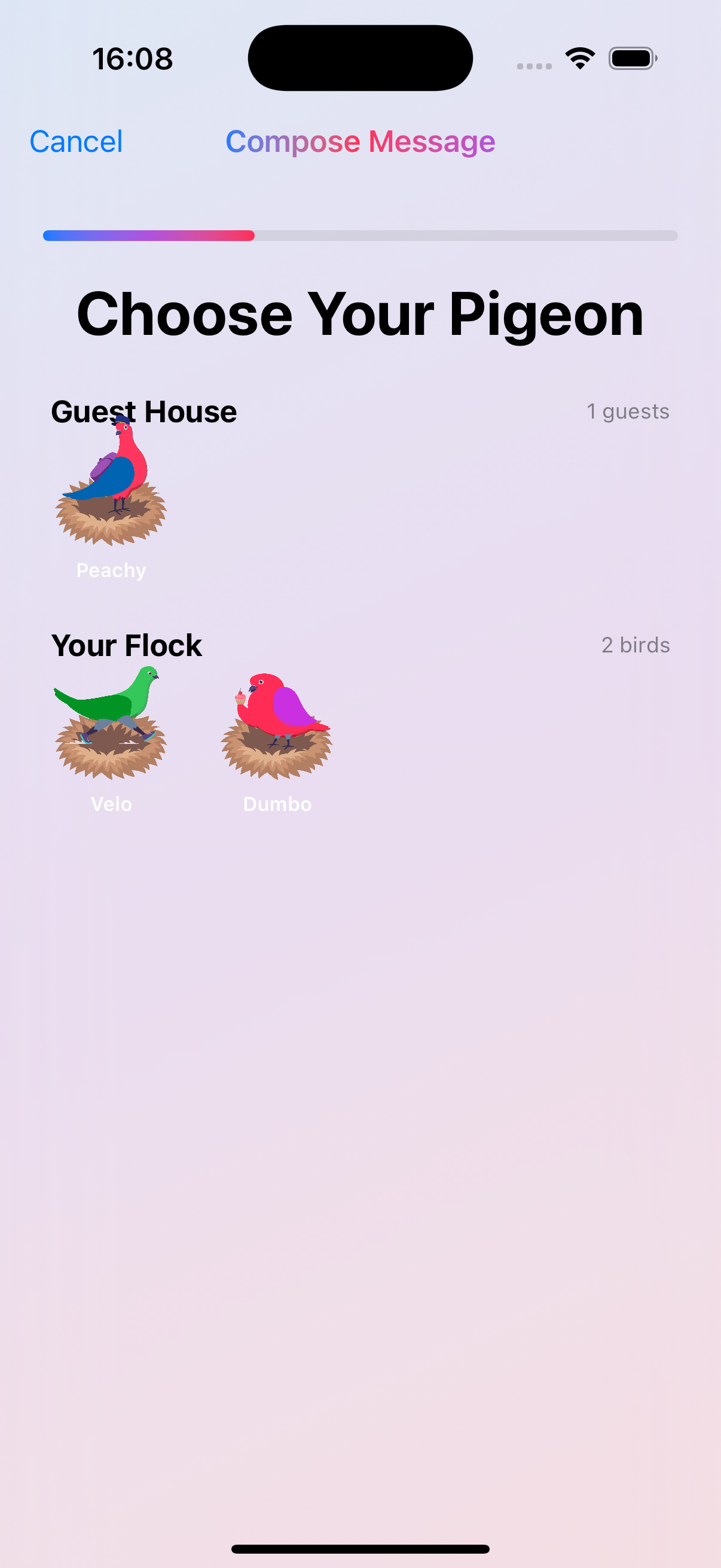Click the Dumbo name label
721x1568 pixels.
click(x=276, y=804)
